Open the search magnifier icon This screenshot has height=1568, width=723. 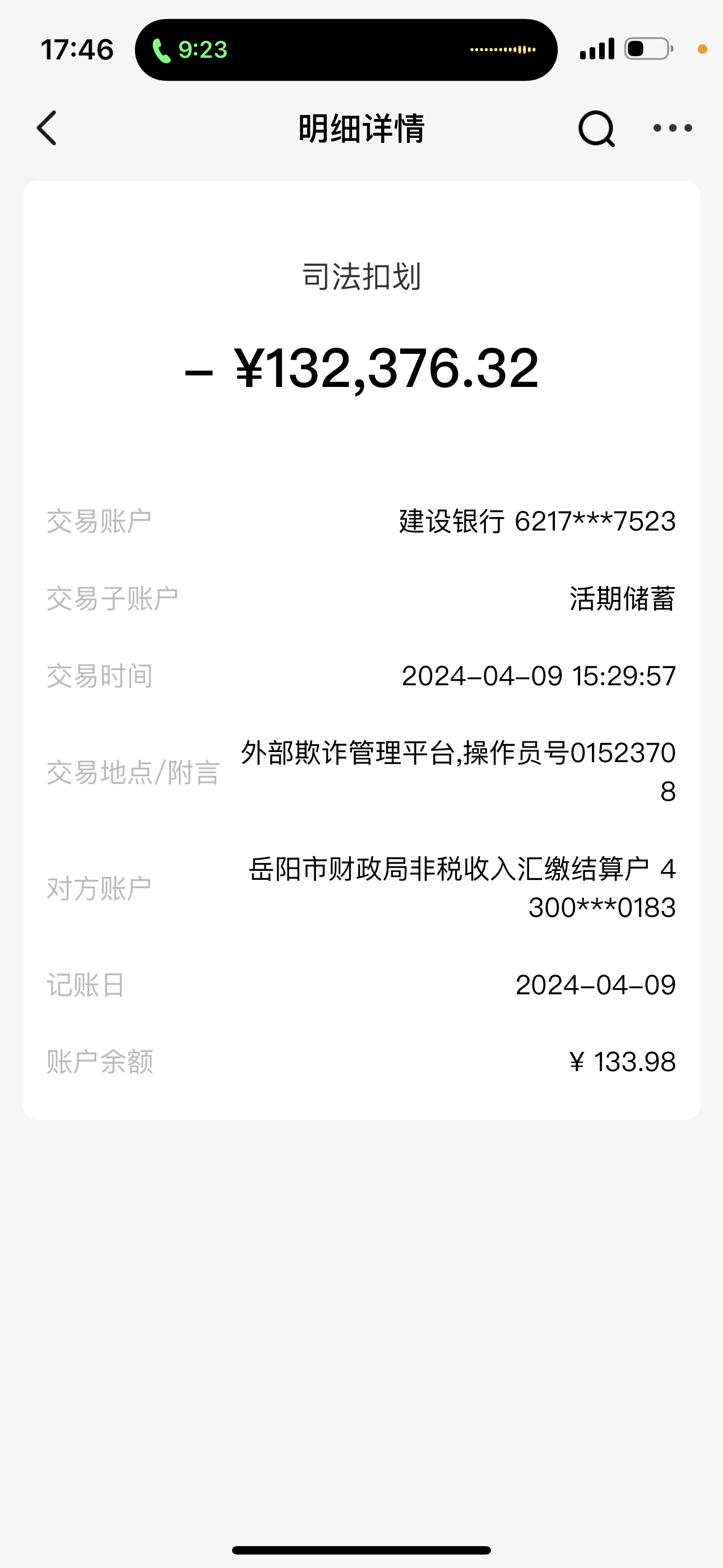coord(596,128)
